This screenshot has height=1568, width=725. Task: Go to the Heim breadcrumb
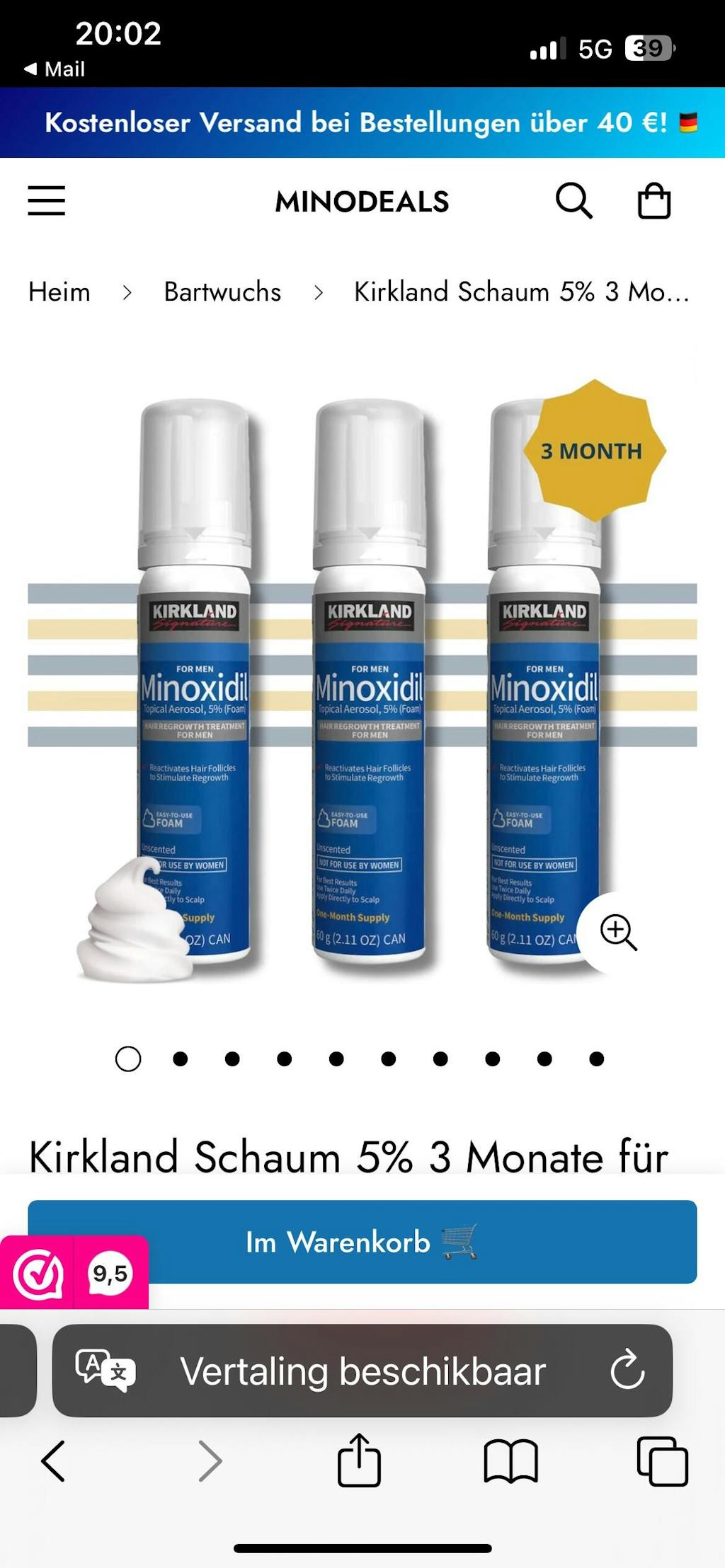tap(59, 292)
